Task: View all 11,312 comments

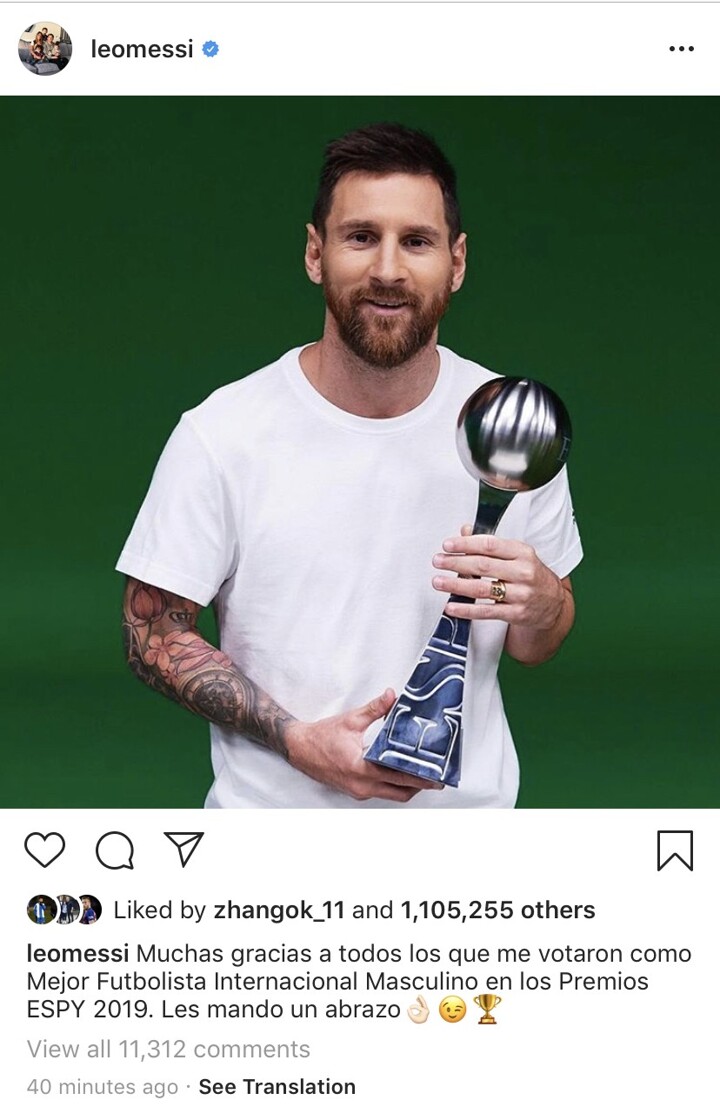Action: pyautogui.click(x=168, y=1049)
